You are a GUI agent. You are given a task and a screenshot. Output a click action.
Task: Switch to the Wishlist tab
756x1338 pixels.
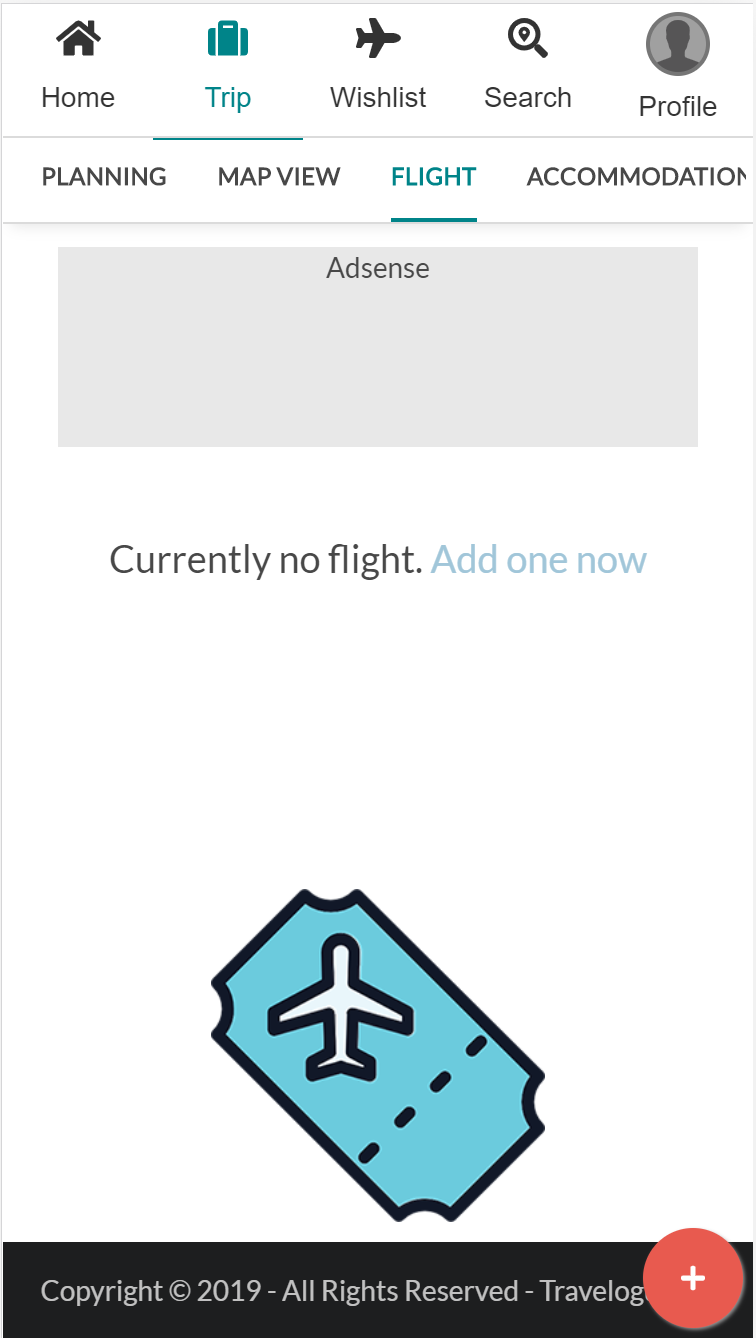(378, 69)
